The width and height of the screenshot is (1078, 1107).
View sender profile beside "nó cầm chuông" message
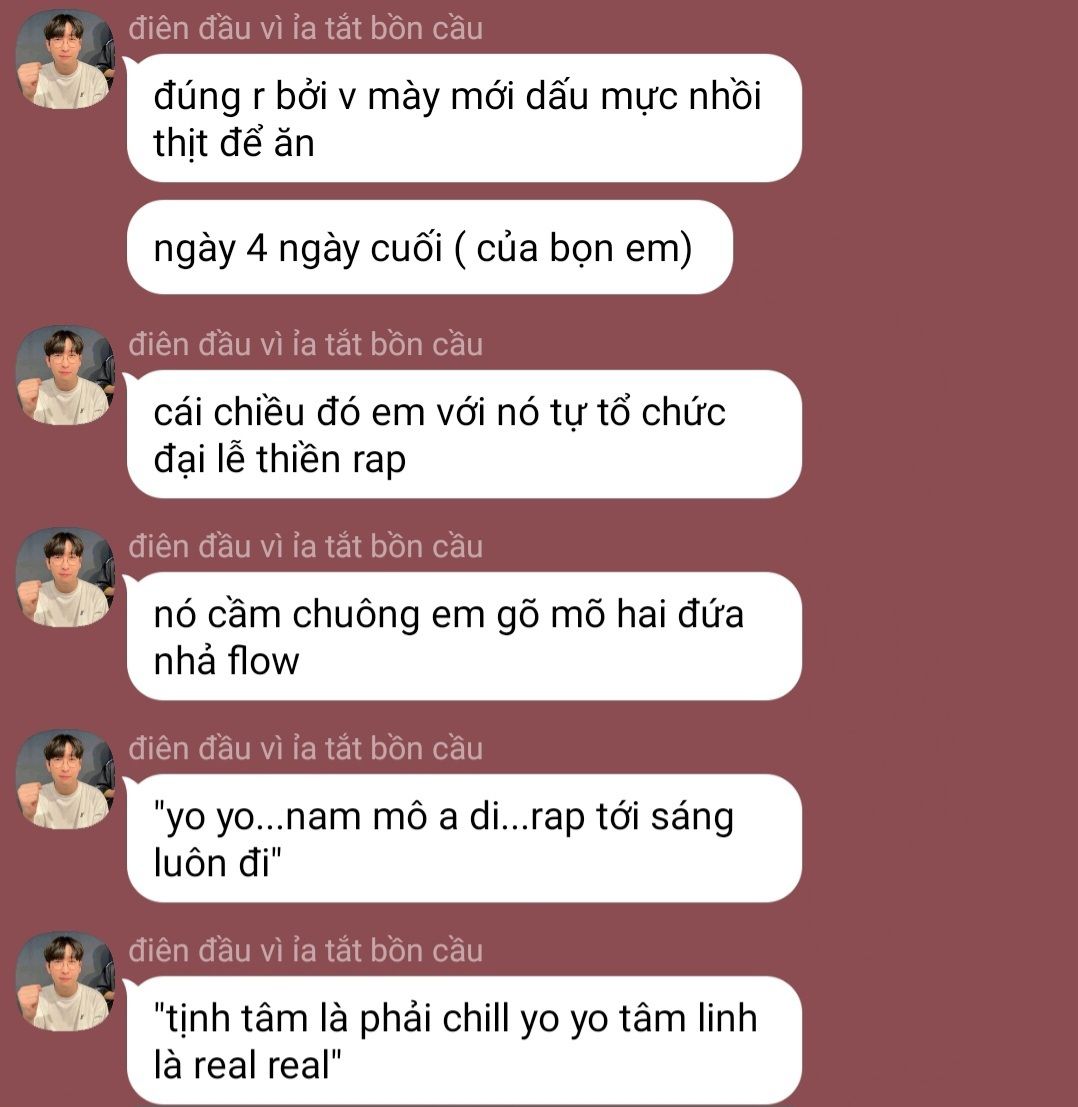(66, 578)
